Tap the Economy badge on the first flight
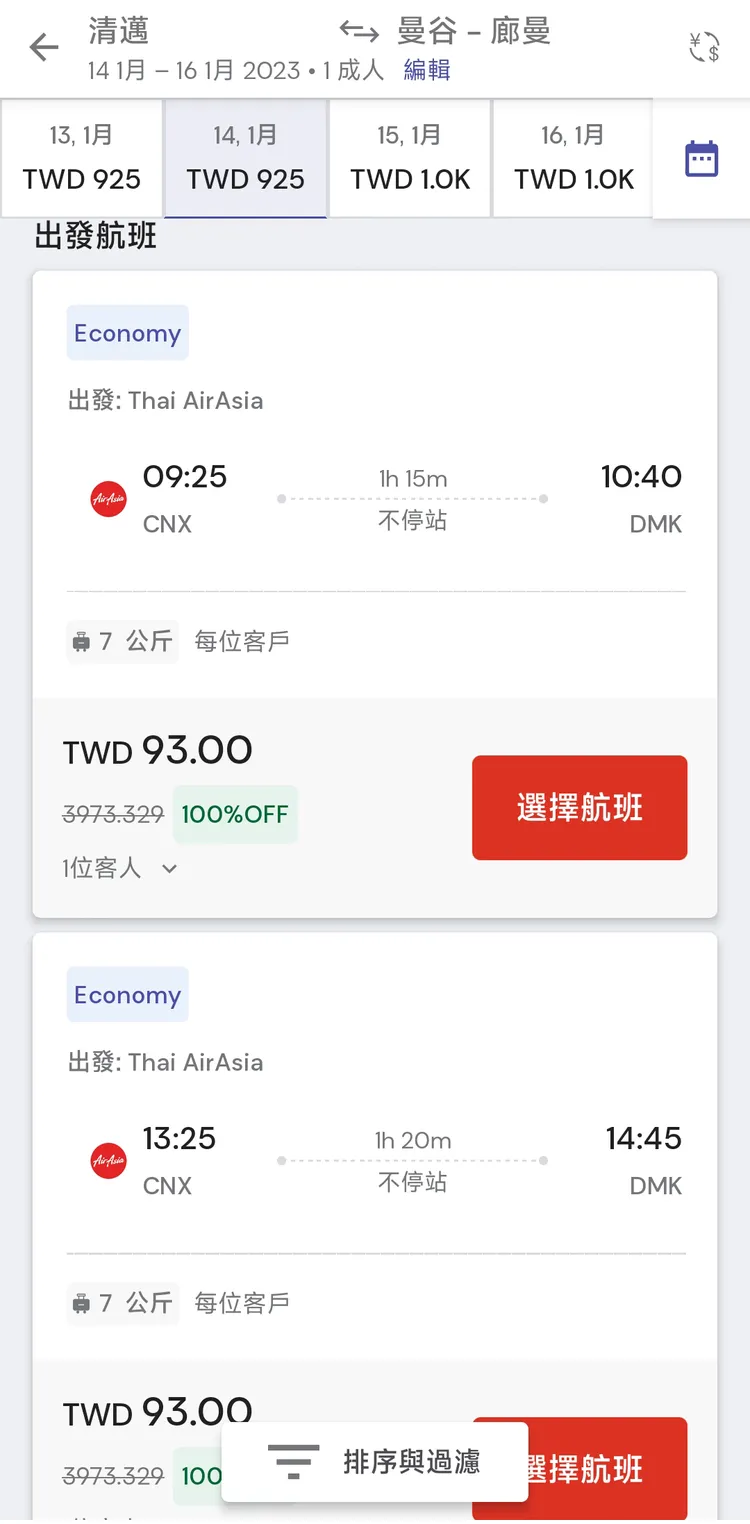The width and height of the screenshot is (750, 1524). (x=127, y=332)
